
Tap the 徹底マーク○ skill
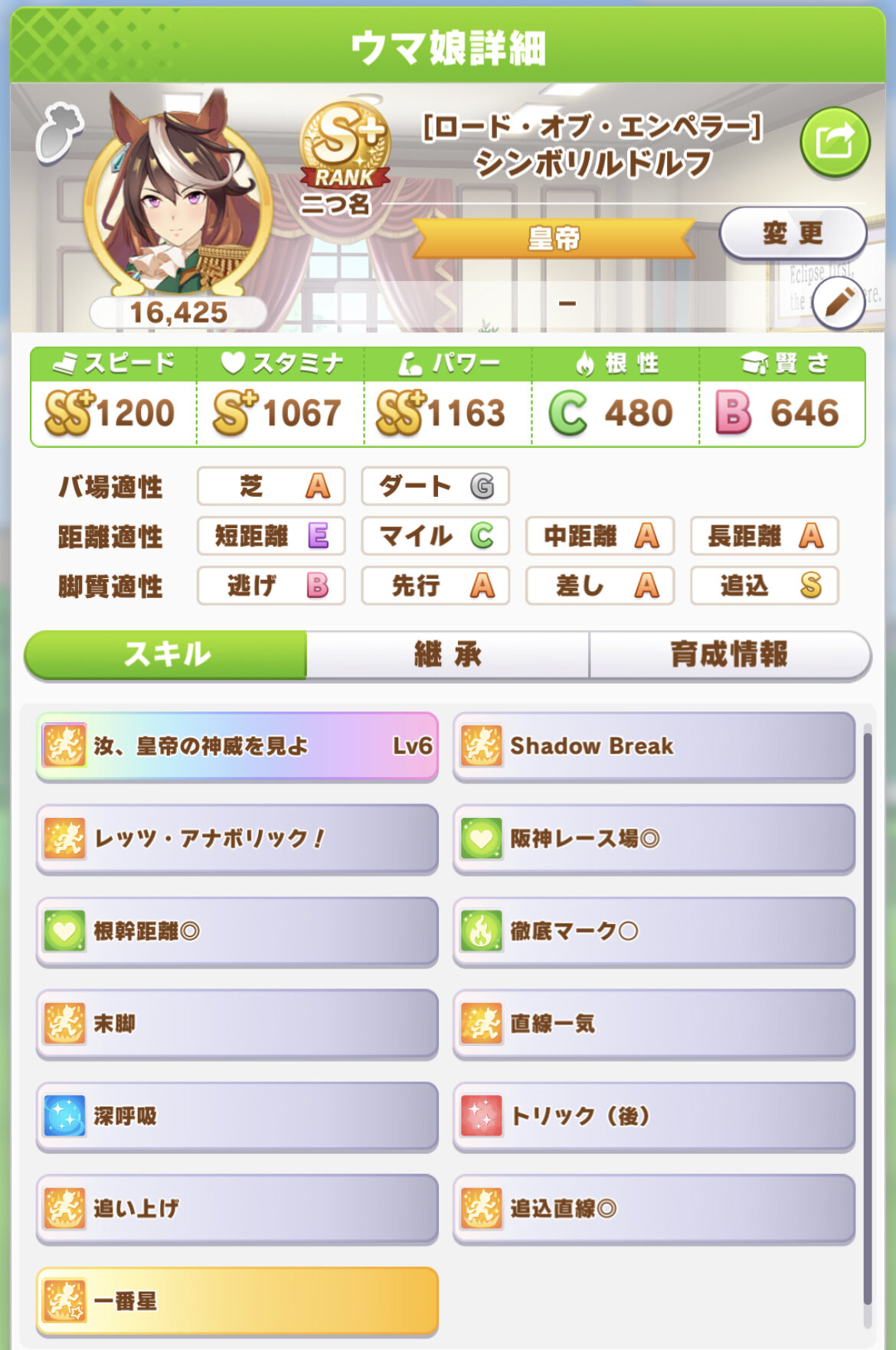[653, 931]
